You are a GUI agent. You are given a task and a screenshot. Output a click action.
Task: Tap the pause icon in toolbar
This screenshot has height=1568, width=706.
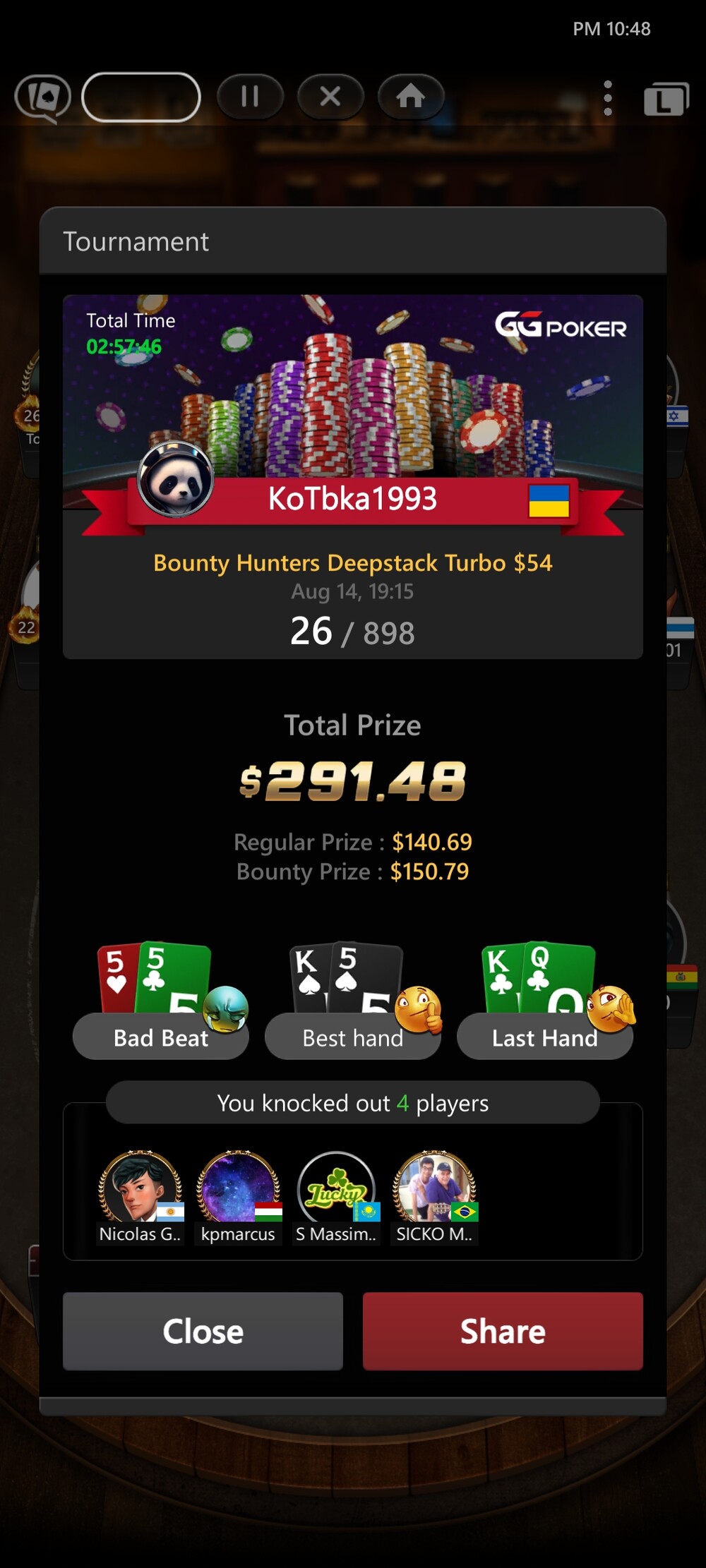pos(250,96)
